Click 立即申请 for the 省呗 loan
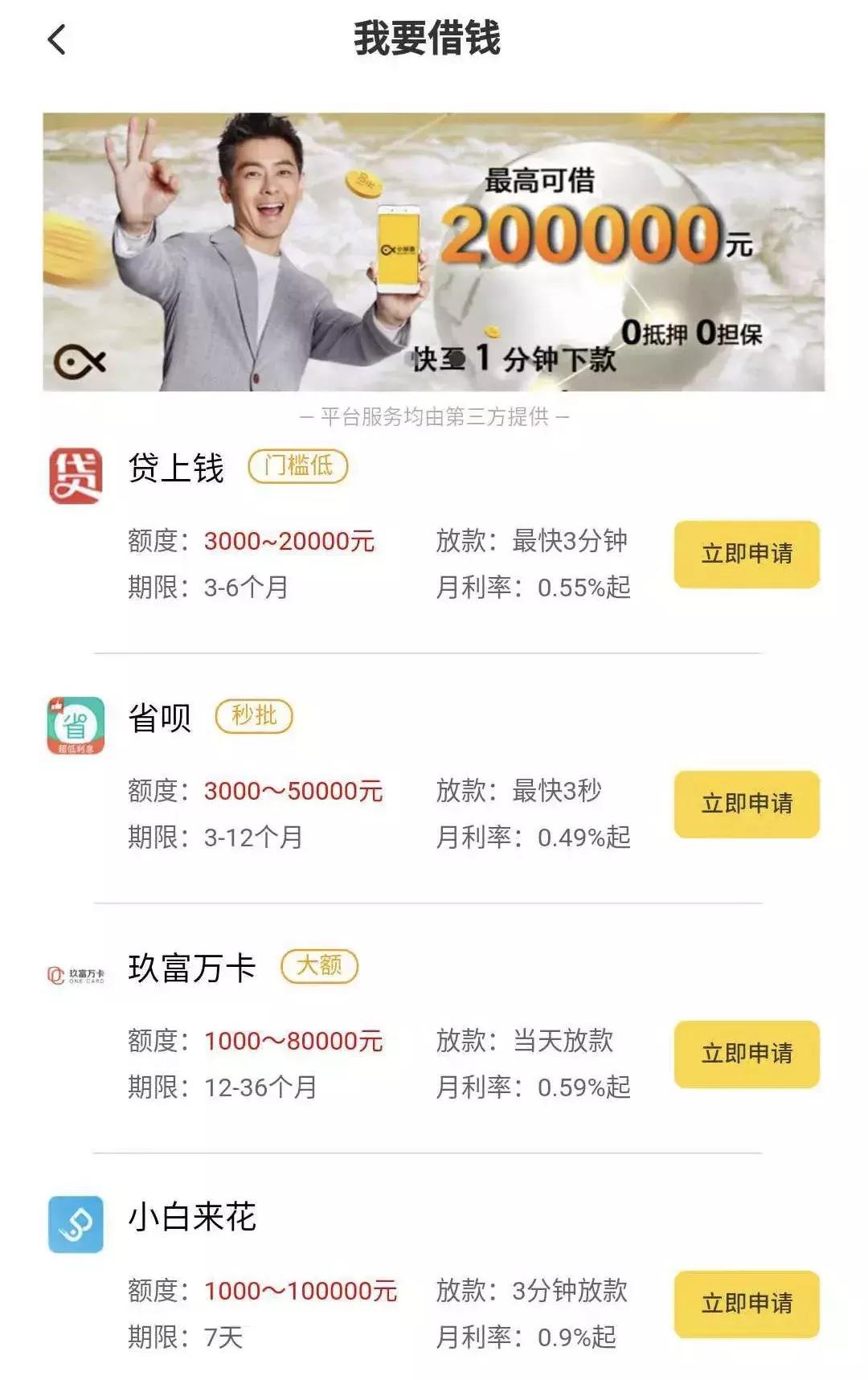This screenshot has height=1380, width=868. pyautogui.click(x=746, y=802)
